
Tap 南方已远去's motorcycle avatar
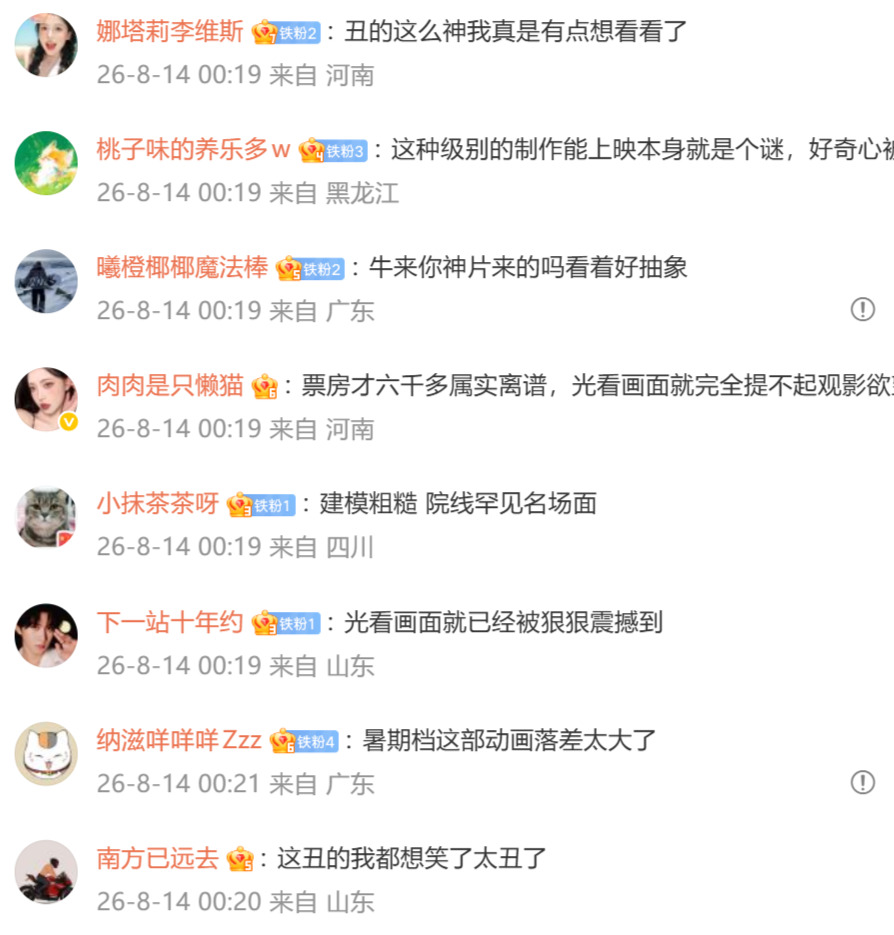[47, 872]
